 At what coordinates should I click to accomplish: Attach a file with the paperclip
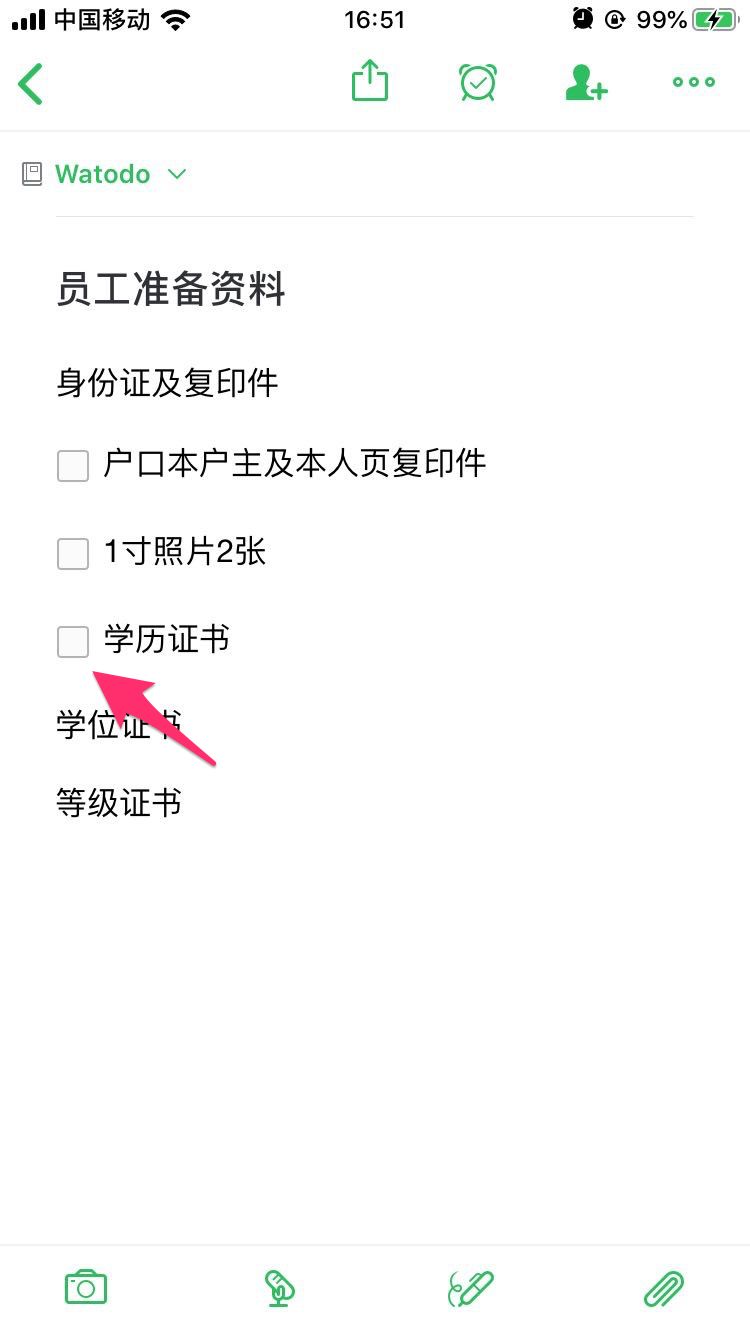click(664, 1288)
